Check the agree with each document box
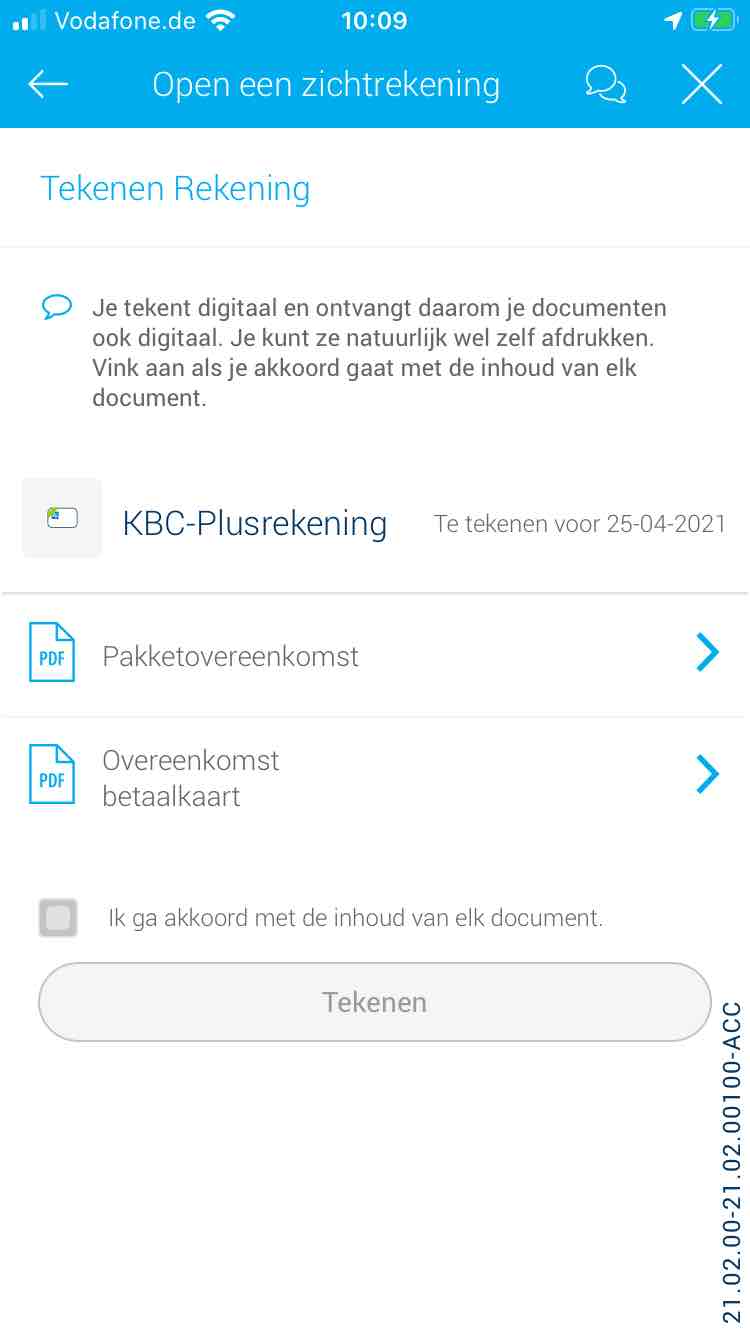This screenshot has width=750, height=1334. [x=58, y=918]
